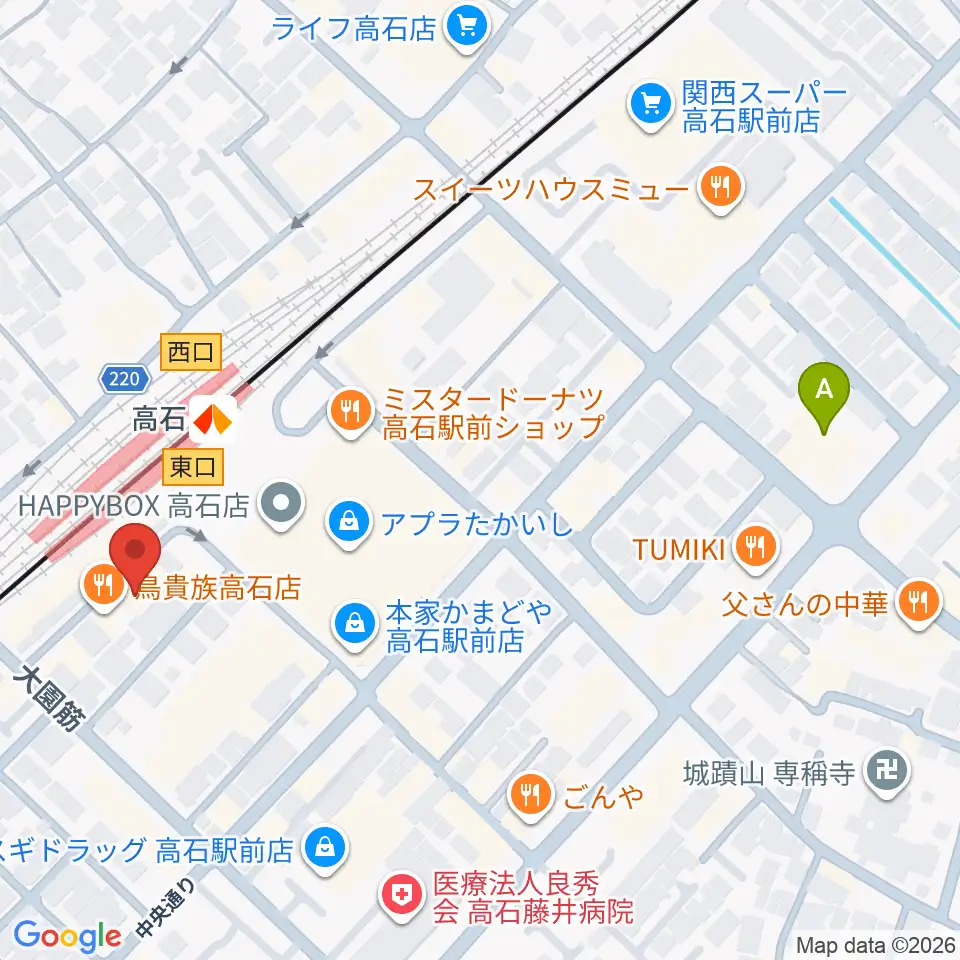960x960 pixels.
Task: Select the スイーツハウスミュー restaurant pin
Action: [721, 189]
